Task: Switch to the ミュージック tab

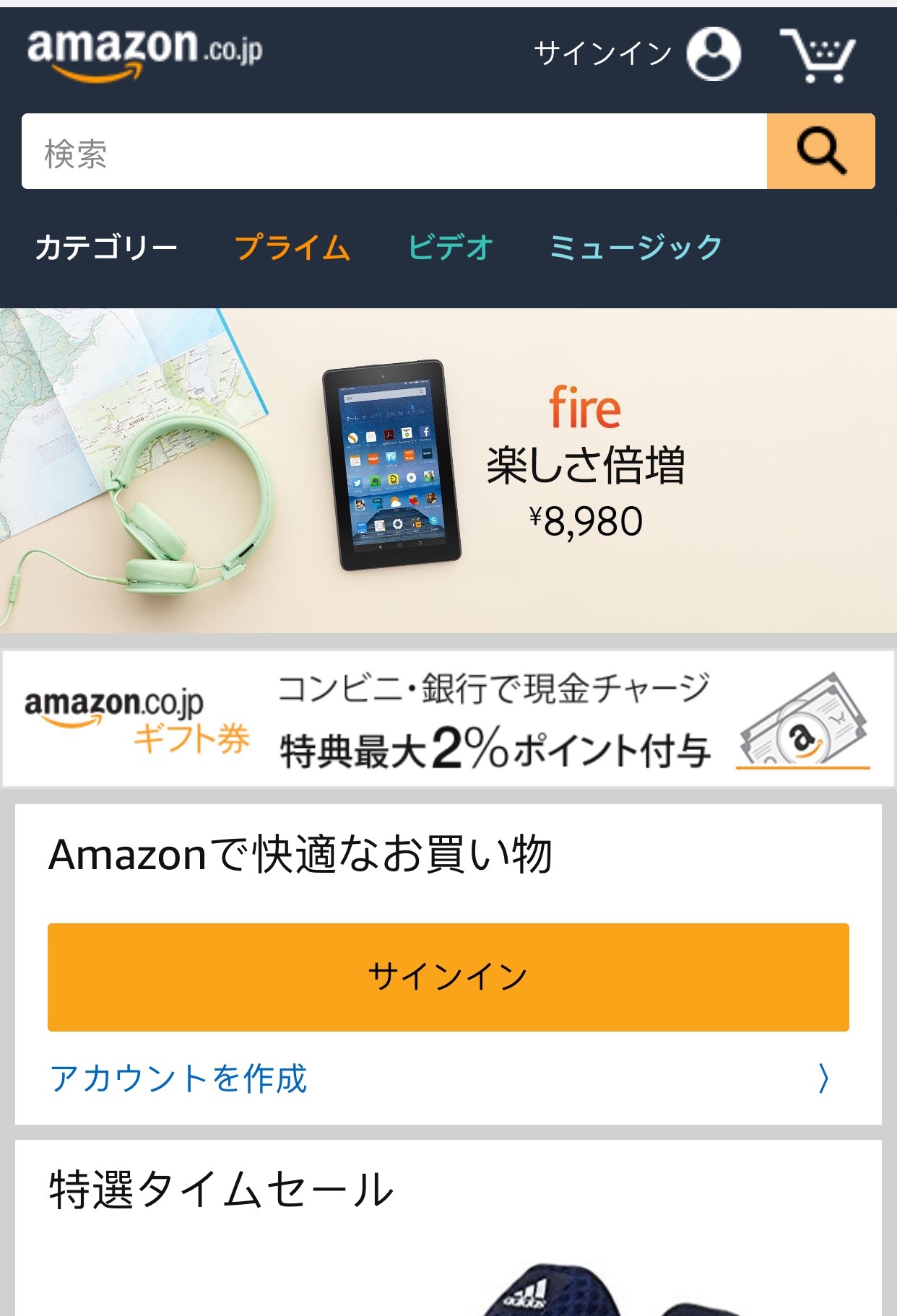Action: [x=636, y=248]
